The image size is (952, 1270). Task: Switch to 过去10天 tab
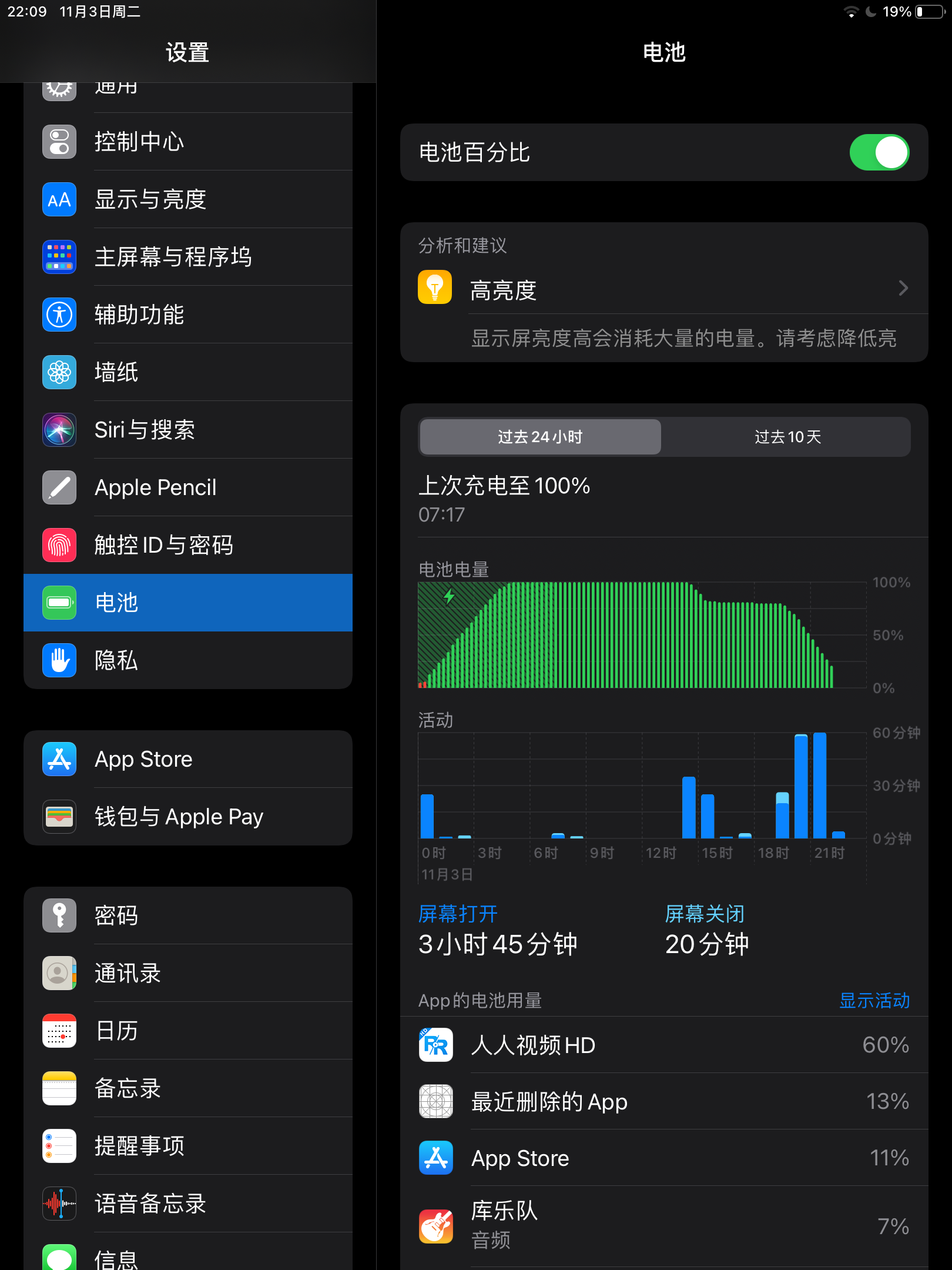click(787, 437)
